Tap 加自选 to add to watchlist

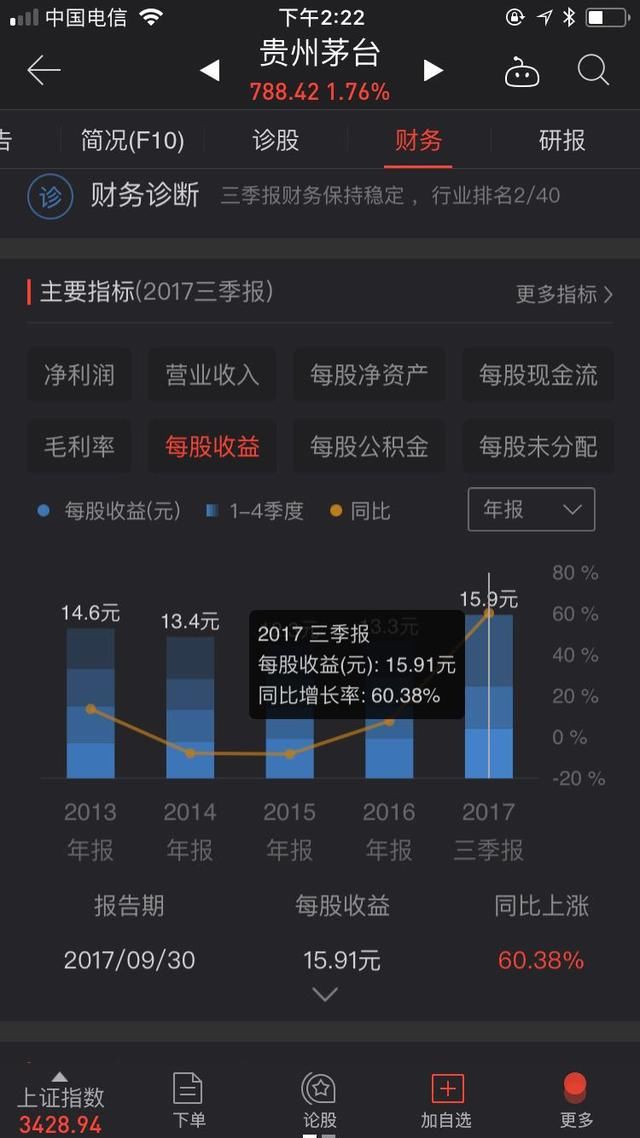[446, 1100]
